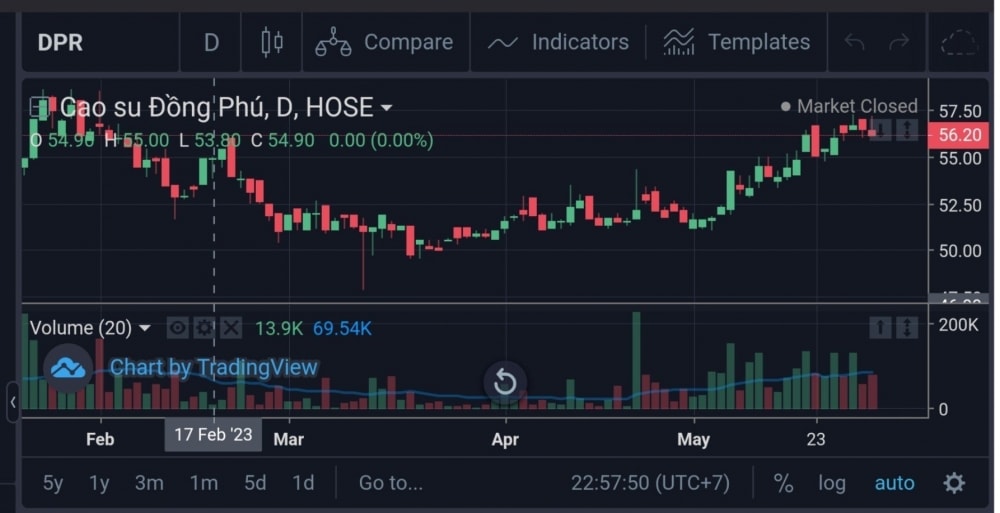Screen dimensions: 1000x513
Task: Open the cloud save layout button
Action: (x=960, y=42)
